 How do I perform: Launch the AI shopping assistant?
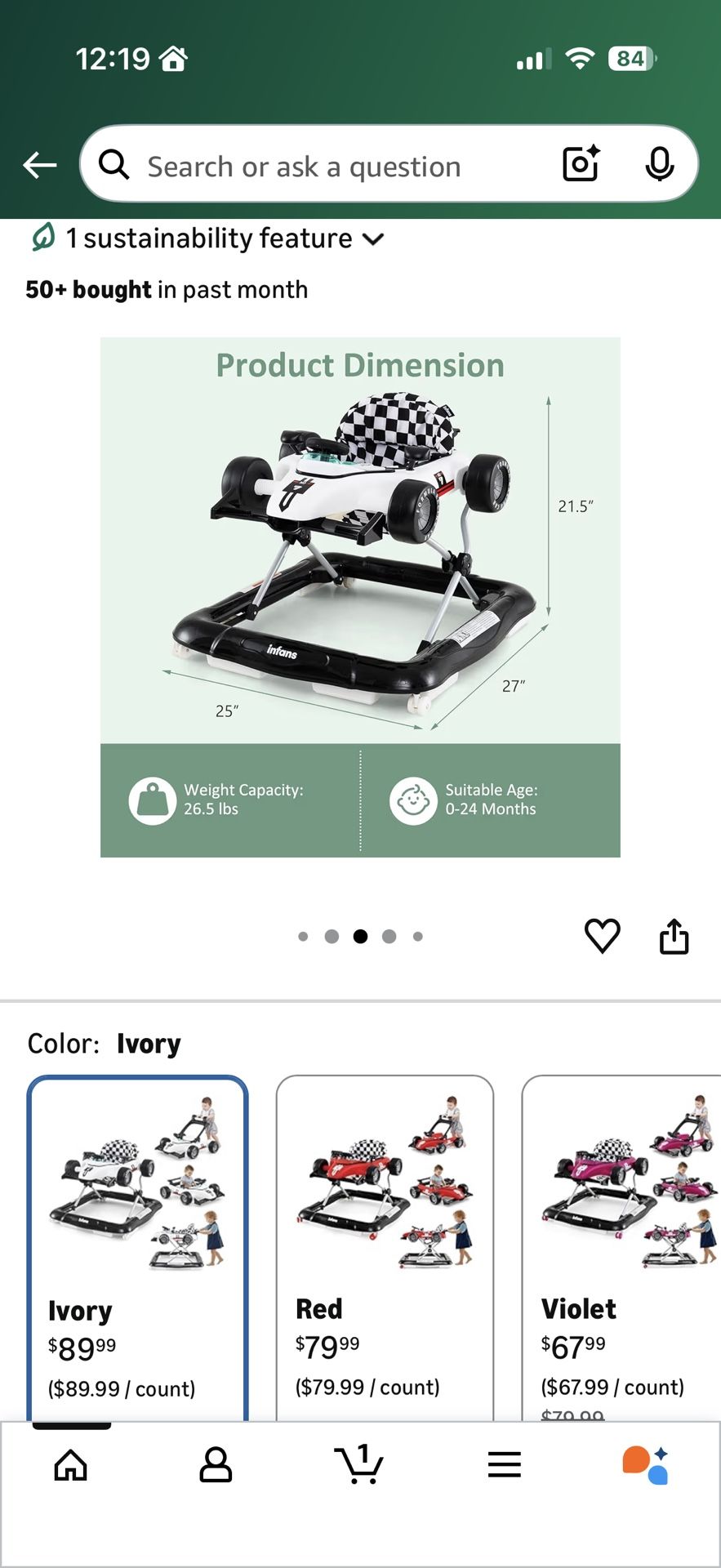pos(646,1465)
